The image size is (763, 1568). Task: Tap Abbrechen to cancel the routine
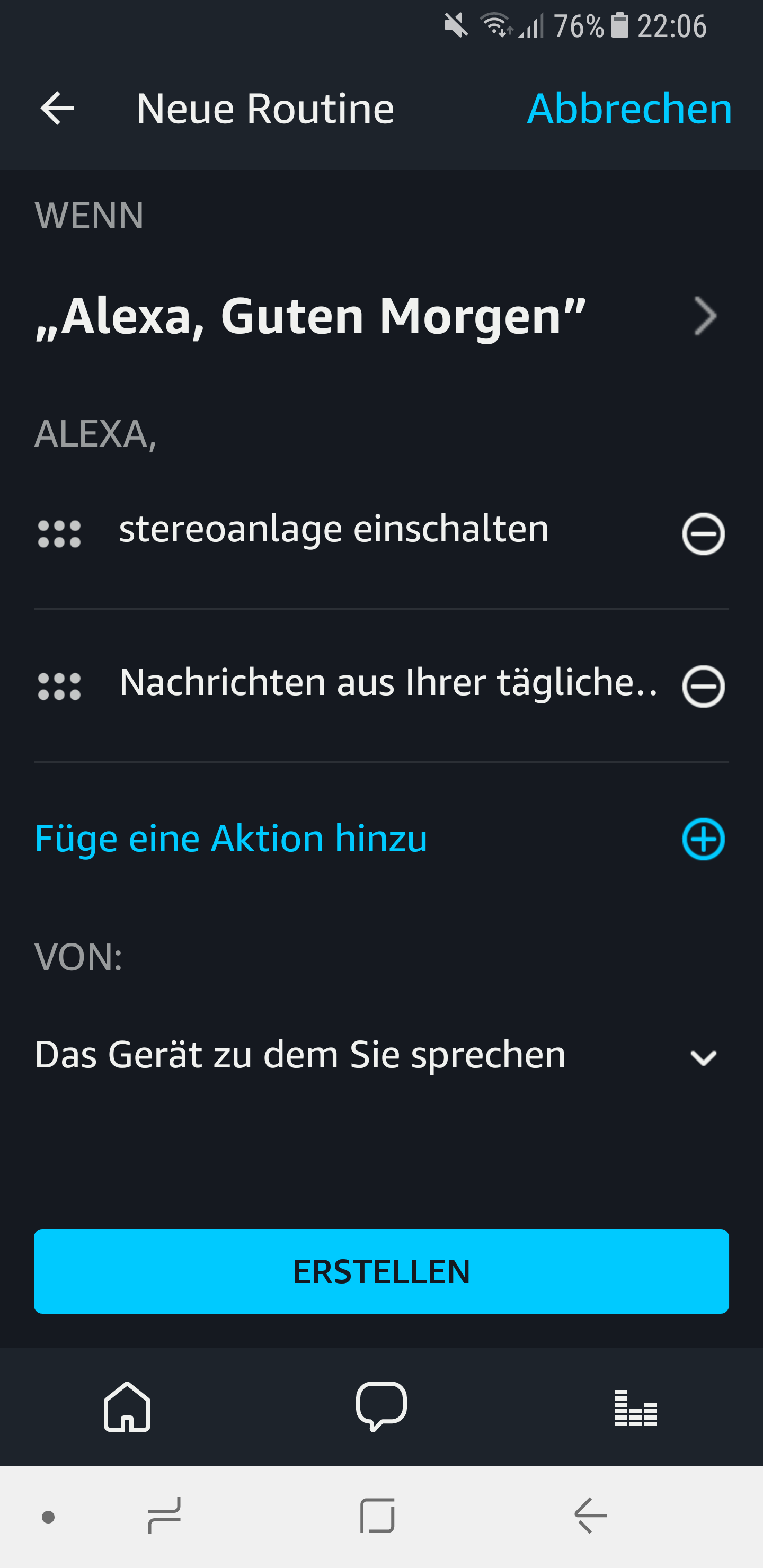coord(629,109)
